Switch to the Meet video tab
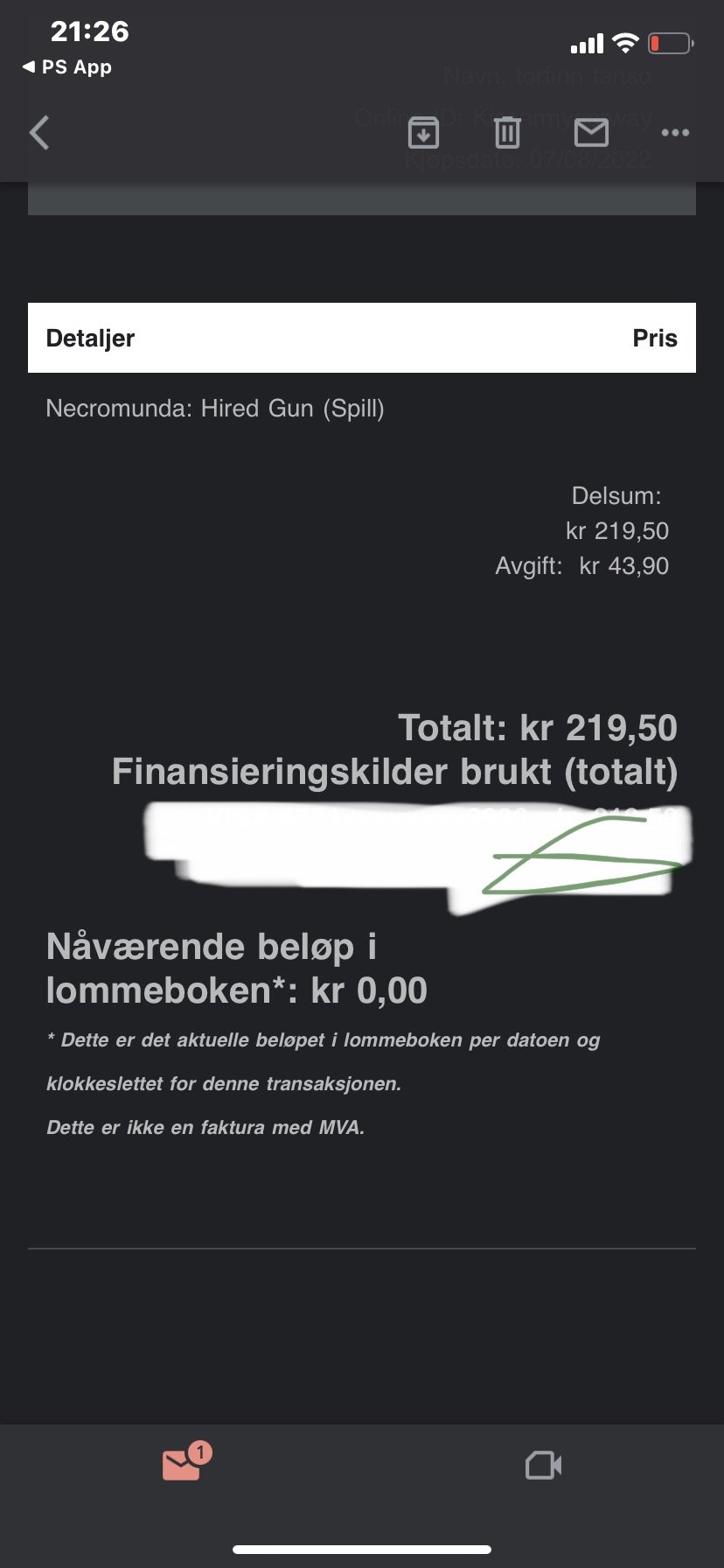 click(543, 1465)
